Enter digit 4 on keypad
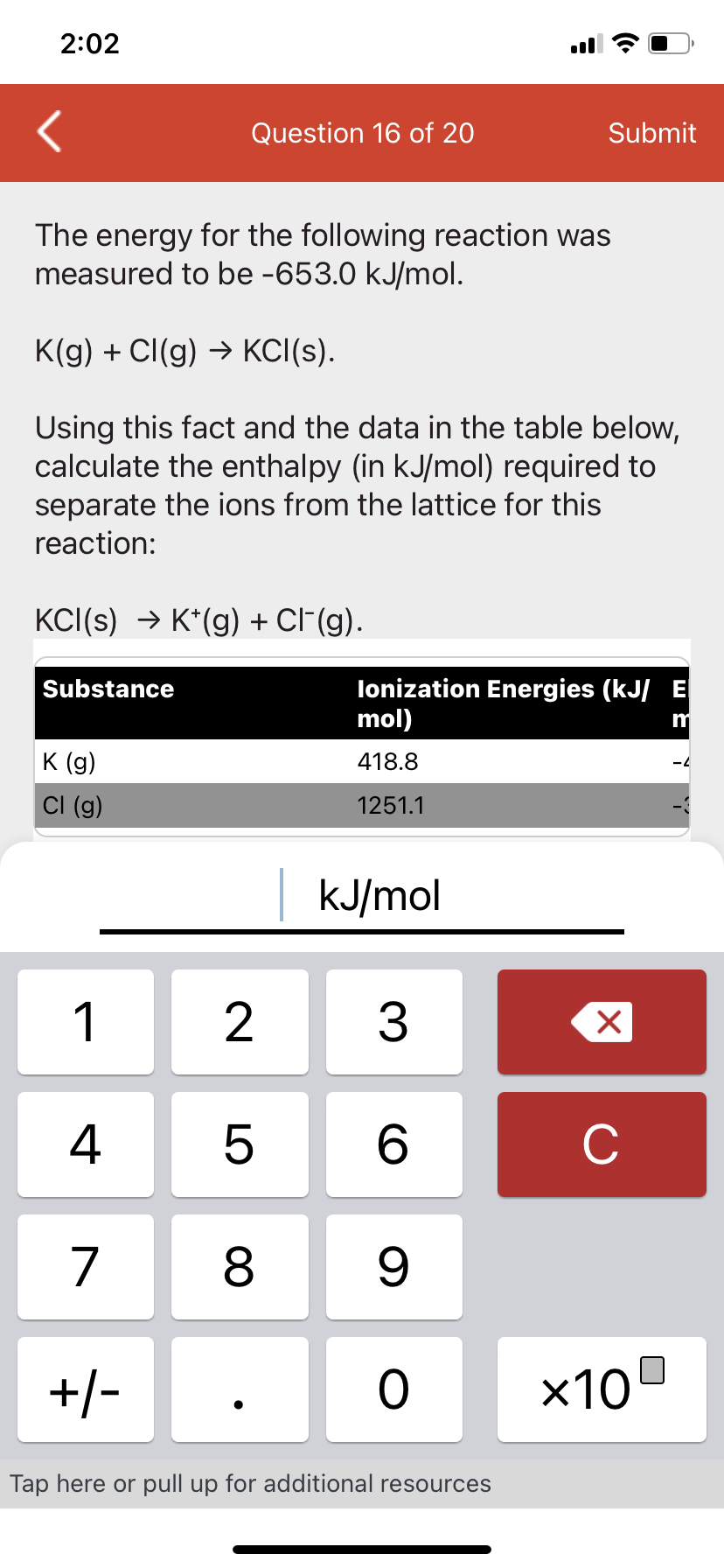This screenshot has height=1568, width=724. [86, 1144]
